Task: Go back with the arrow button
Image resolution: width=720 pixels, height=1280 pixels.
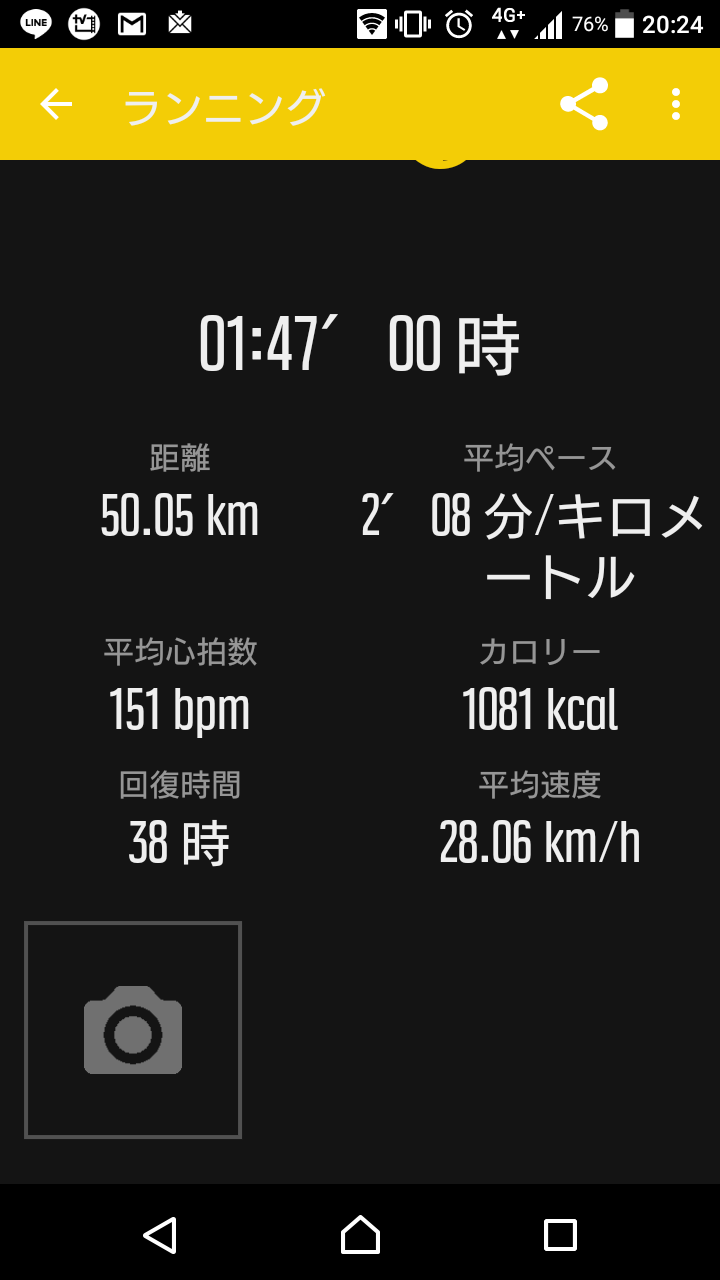Action: tap(55, 103)
